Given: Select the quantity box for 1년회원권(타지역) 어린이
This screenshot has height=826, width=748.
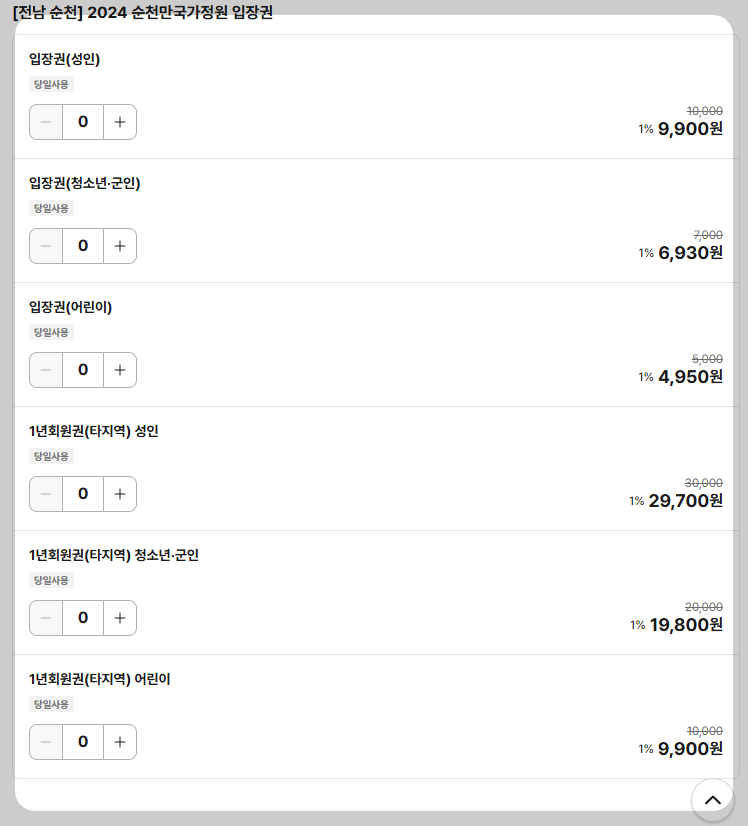Looking at the screenshot, I should click(x=82, y=741).
